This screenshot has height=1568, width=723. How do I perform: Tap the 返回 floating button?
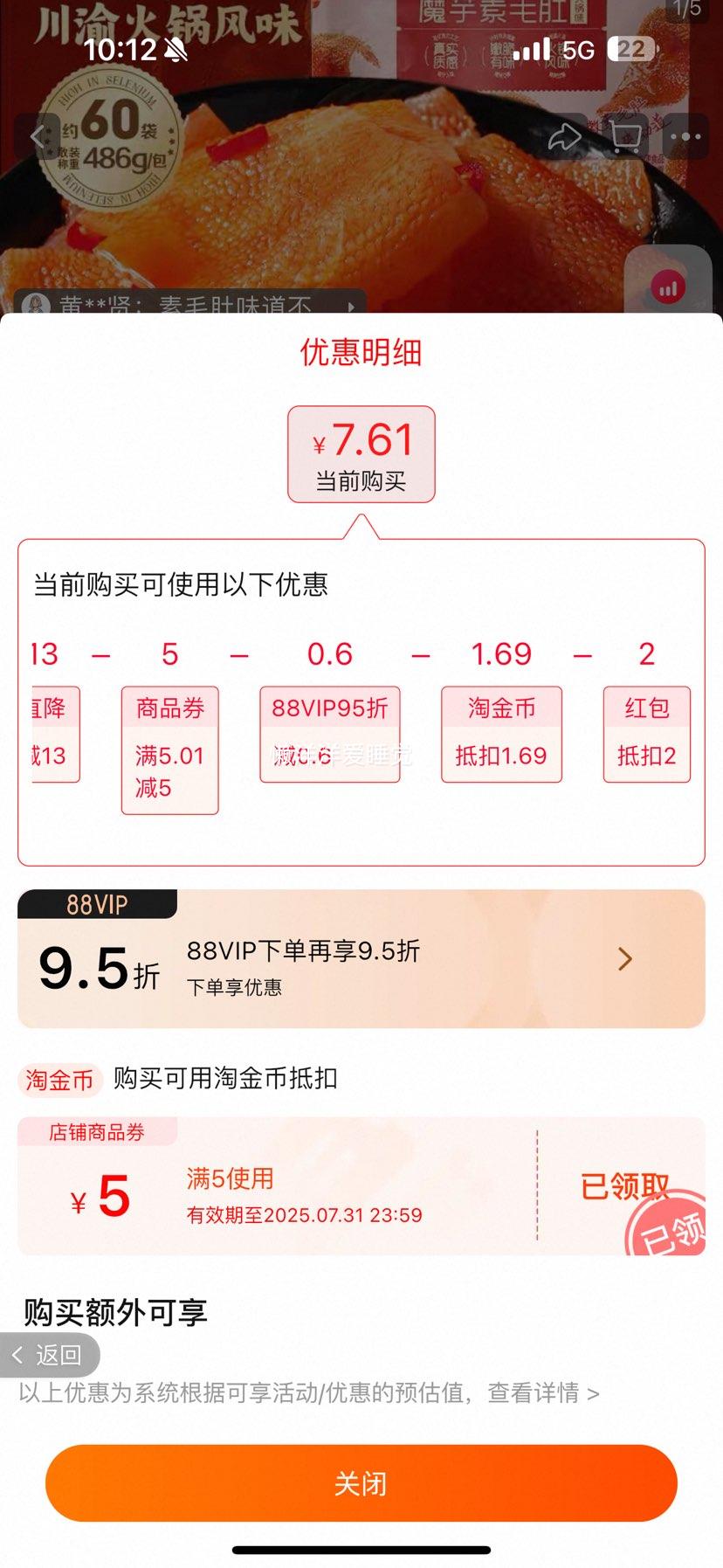click(50, 1355)
